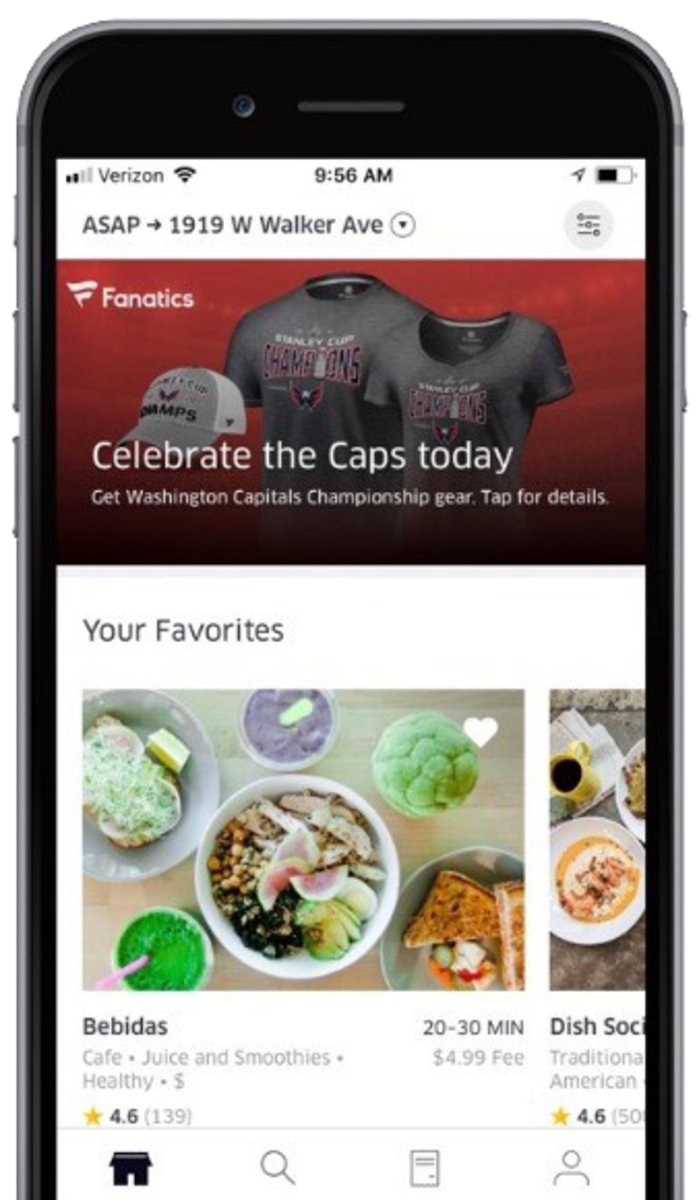
Task: Open the Fanatics Celebrate the Caps banner
Action: (350, 410)
